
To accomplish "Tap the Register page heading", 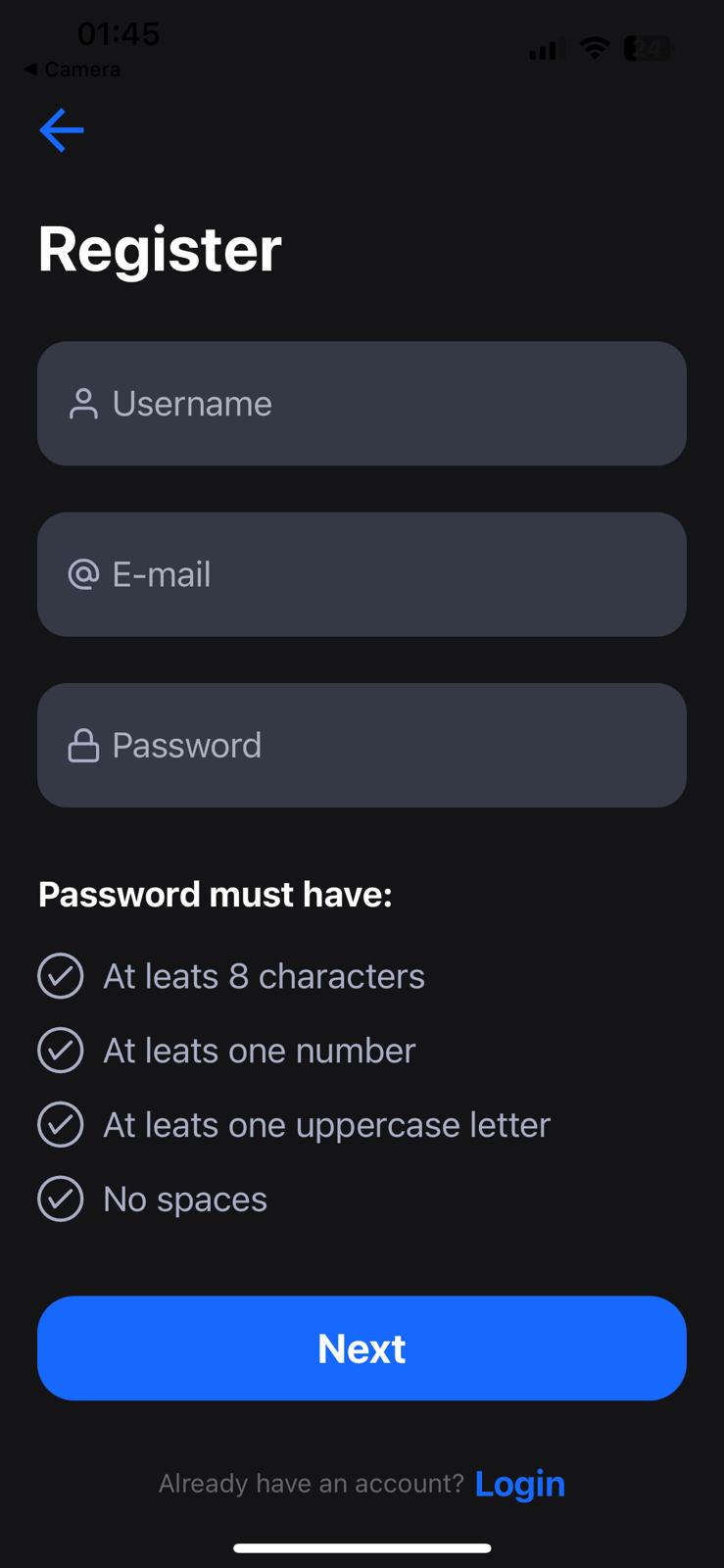I will [160, 248].
